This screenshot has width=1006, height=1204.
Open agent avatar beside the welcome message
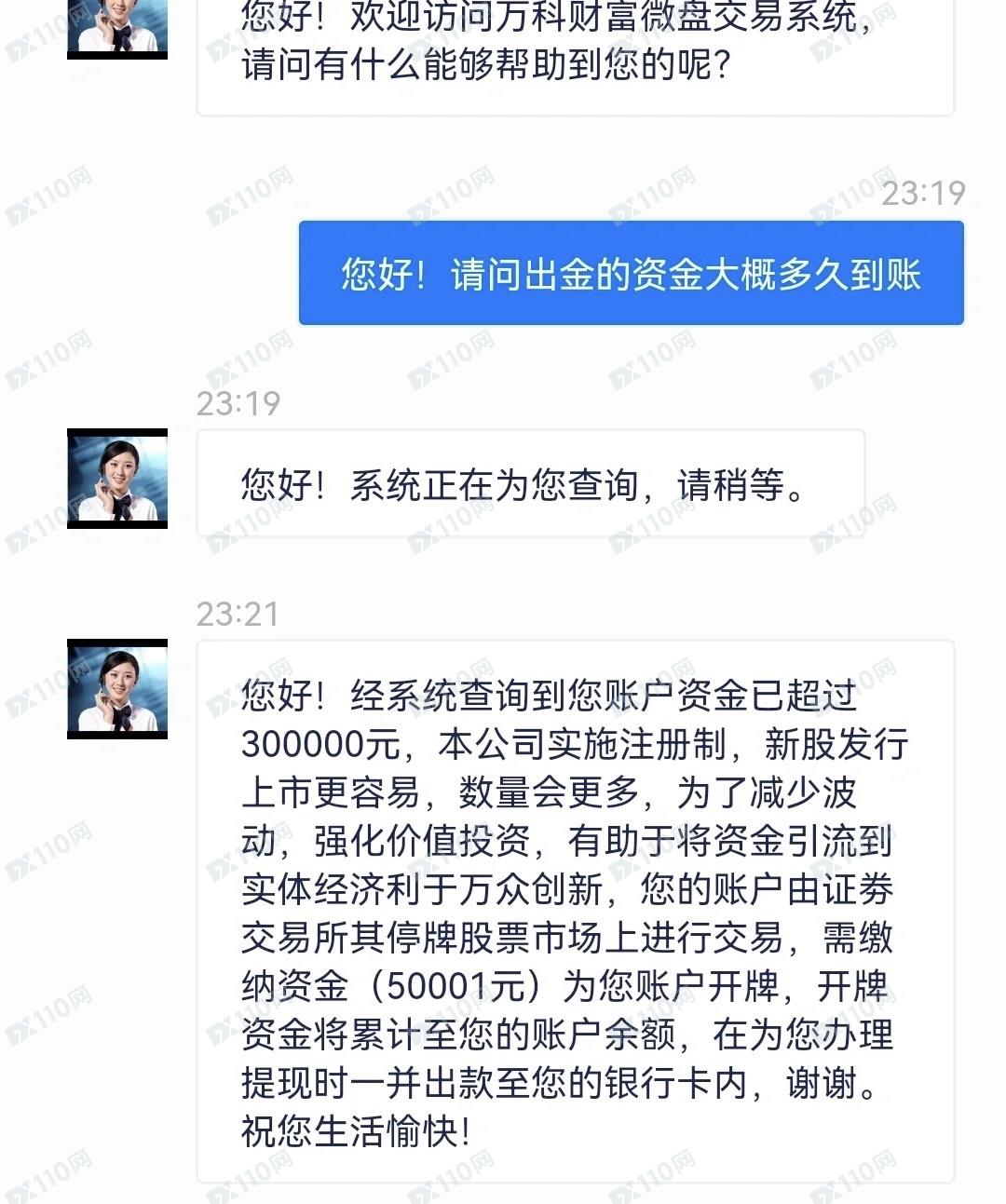117,28
